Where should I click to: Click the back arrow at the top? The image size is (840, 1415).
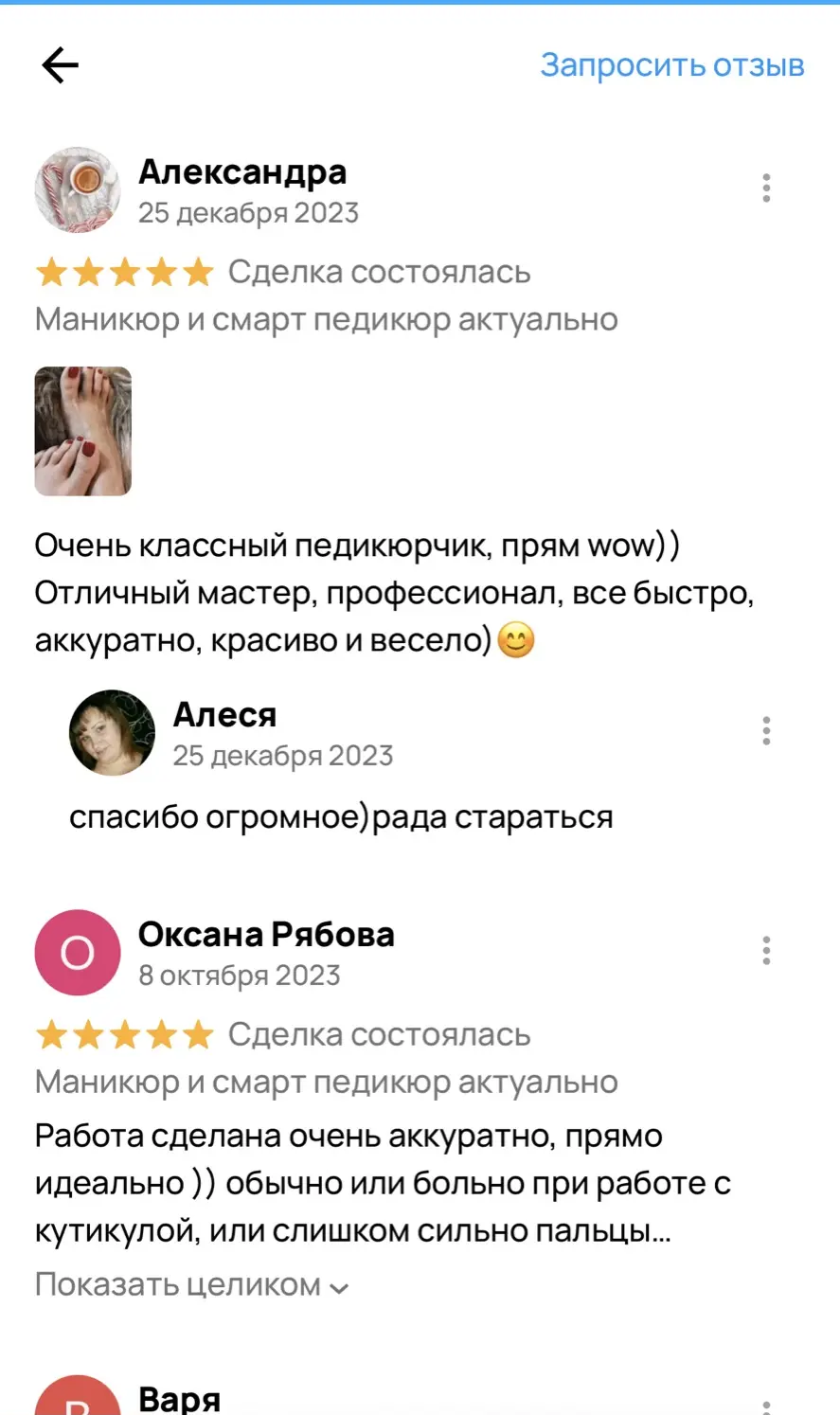click(x=59, y=64)
